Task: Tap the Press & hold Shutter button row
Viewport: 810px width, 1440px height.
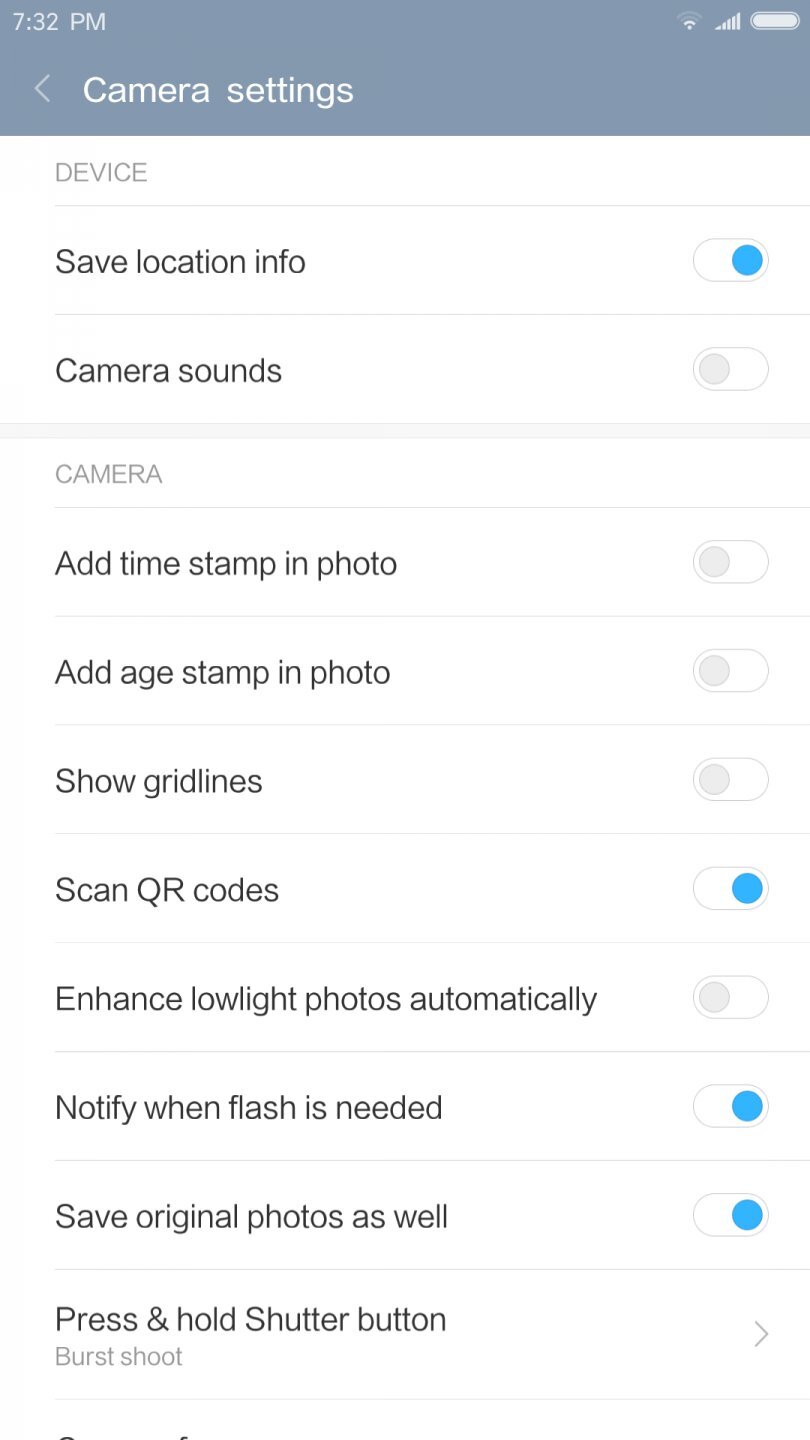Action: [250, 1319]
